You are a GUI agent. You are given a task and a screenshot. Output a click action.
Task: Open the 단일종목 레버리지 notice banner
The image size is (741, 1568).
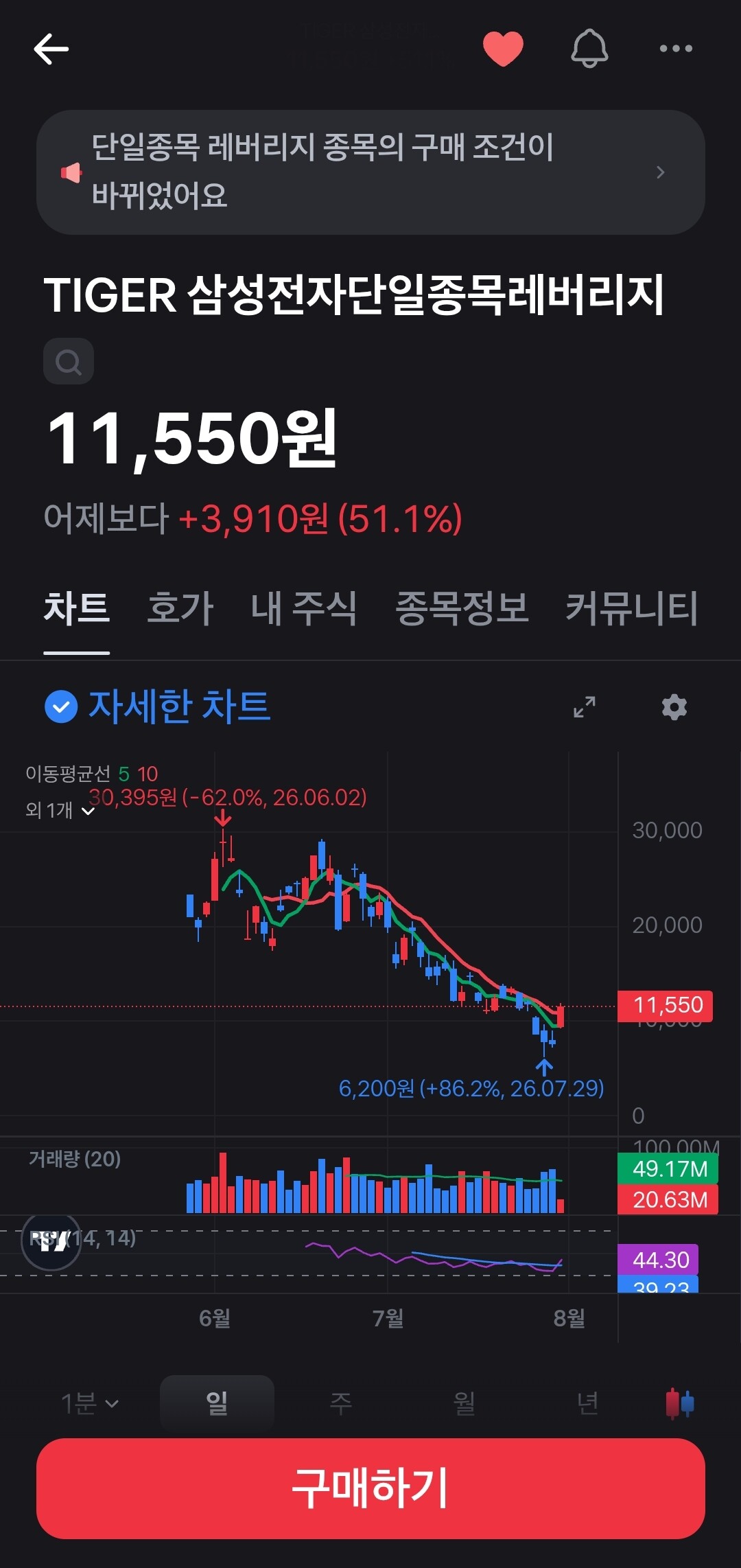pyautogui.click(x=370, y=172)
